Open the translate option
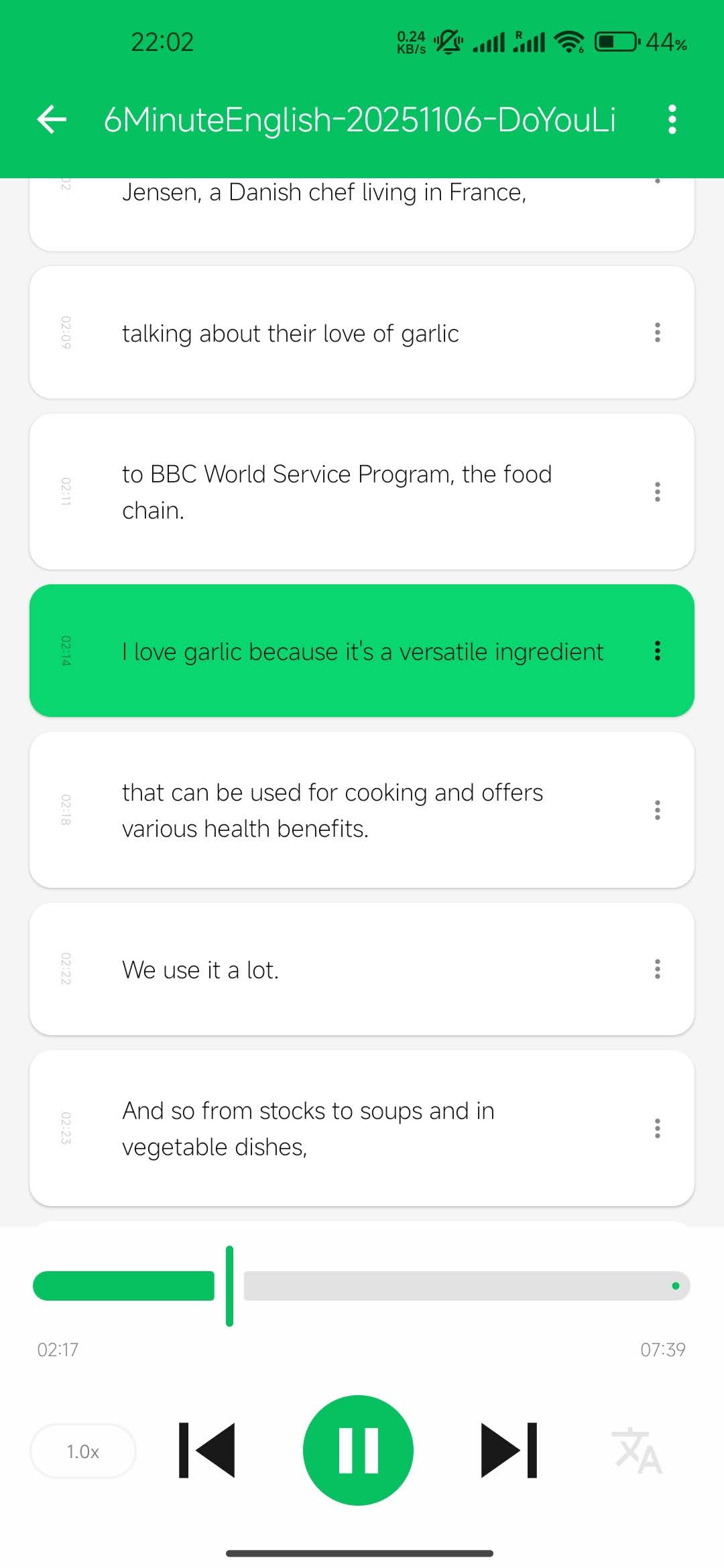 [x=638, y=1449]
